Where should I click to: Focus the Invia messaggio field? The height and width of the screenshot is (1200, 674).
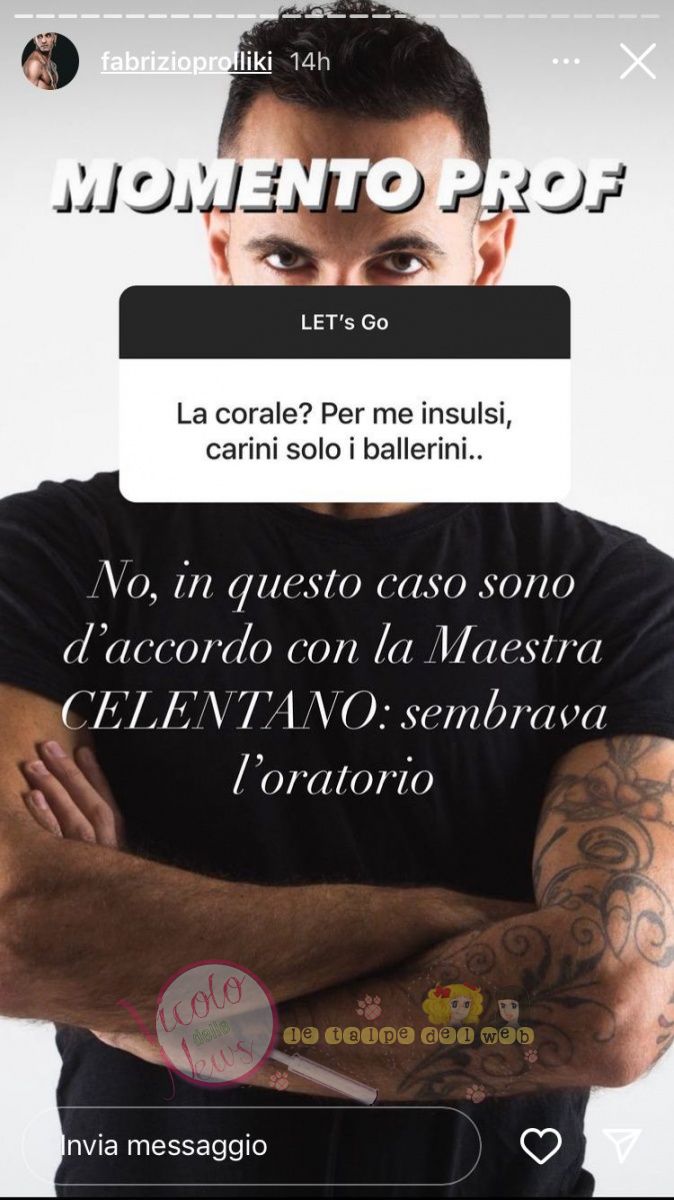250,1145
